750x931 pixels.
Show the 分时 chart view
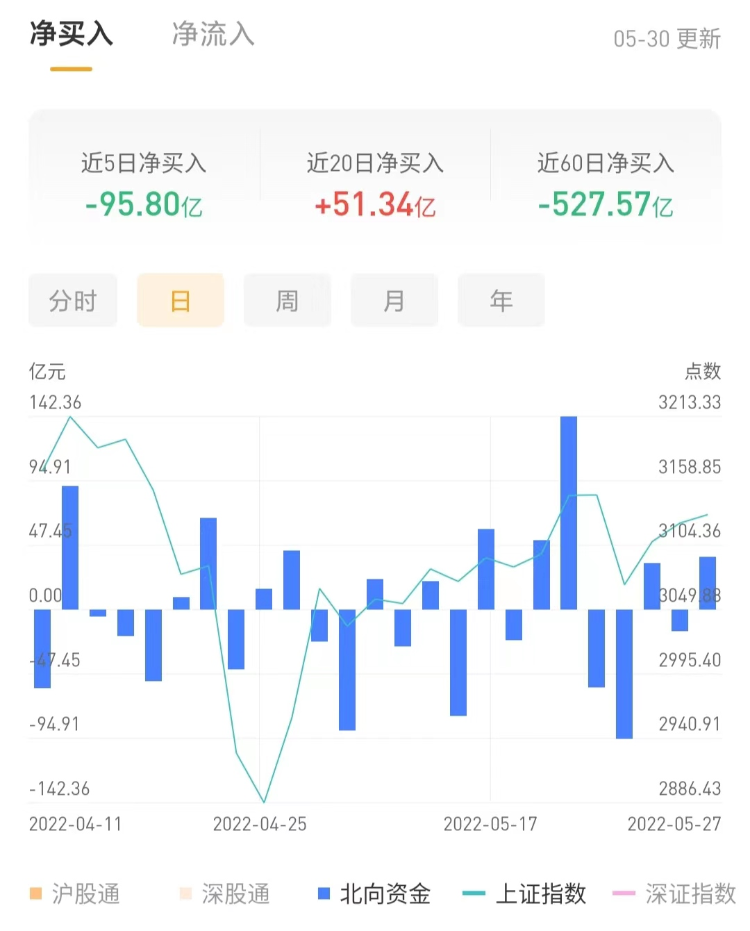coord(73,300)
